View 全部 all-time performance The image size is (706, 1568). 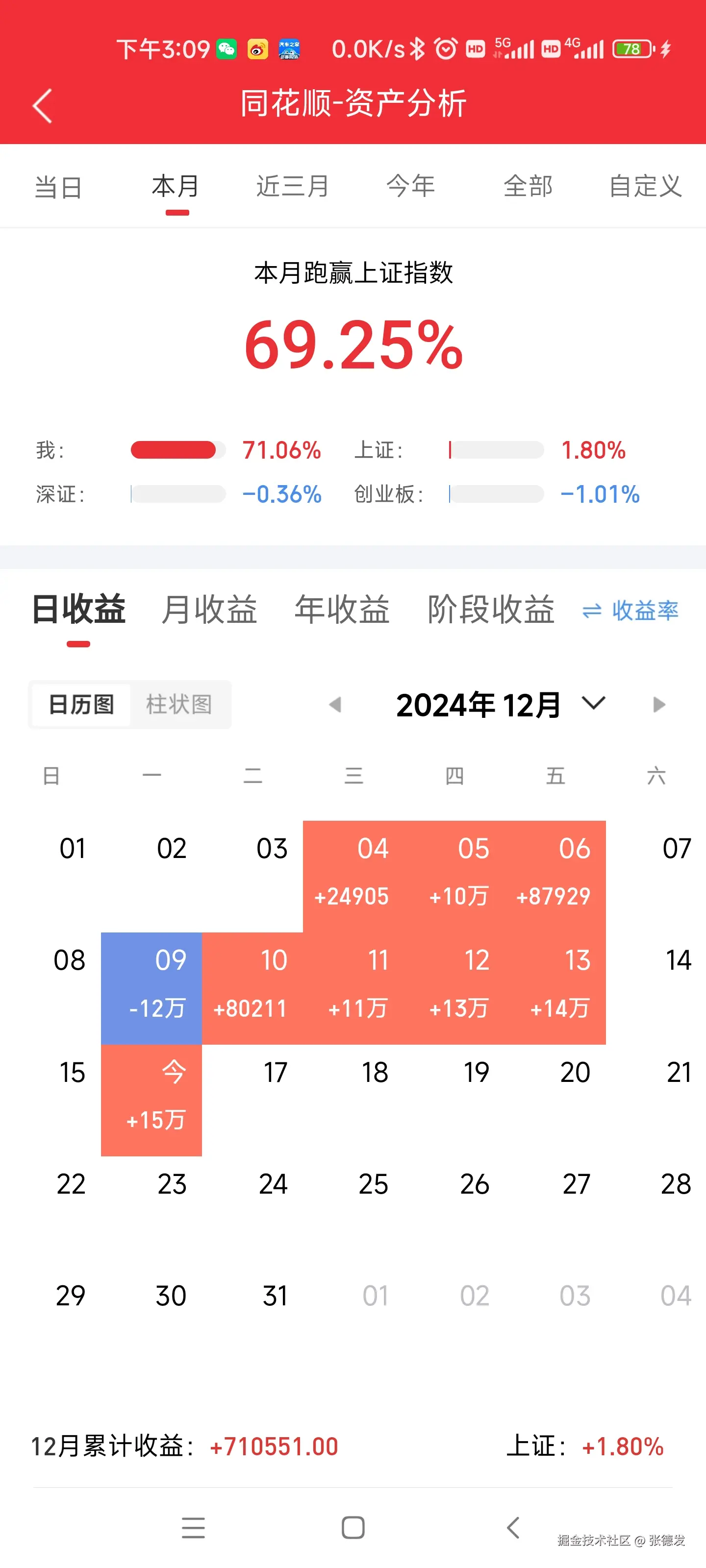click(x=528, y=187)
